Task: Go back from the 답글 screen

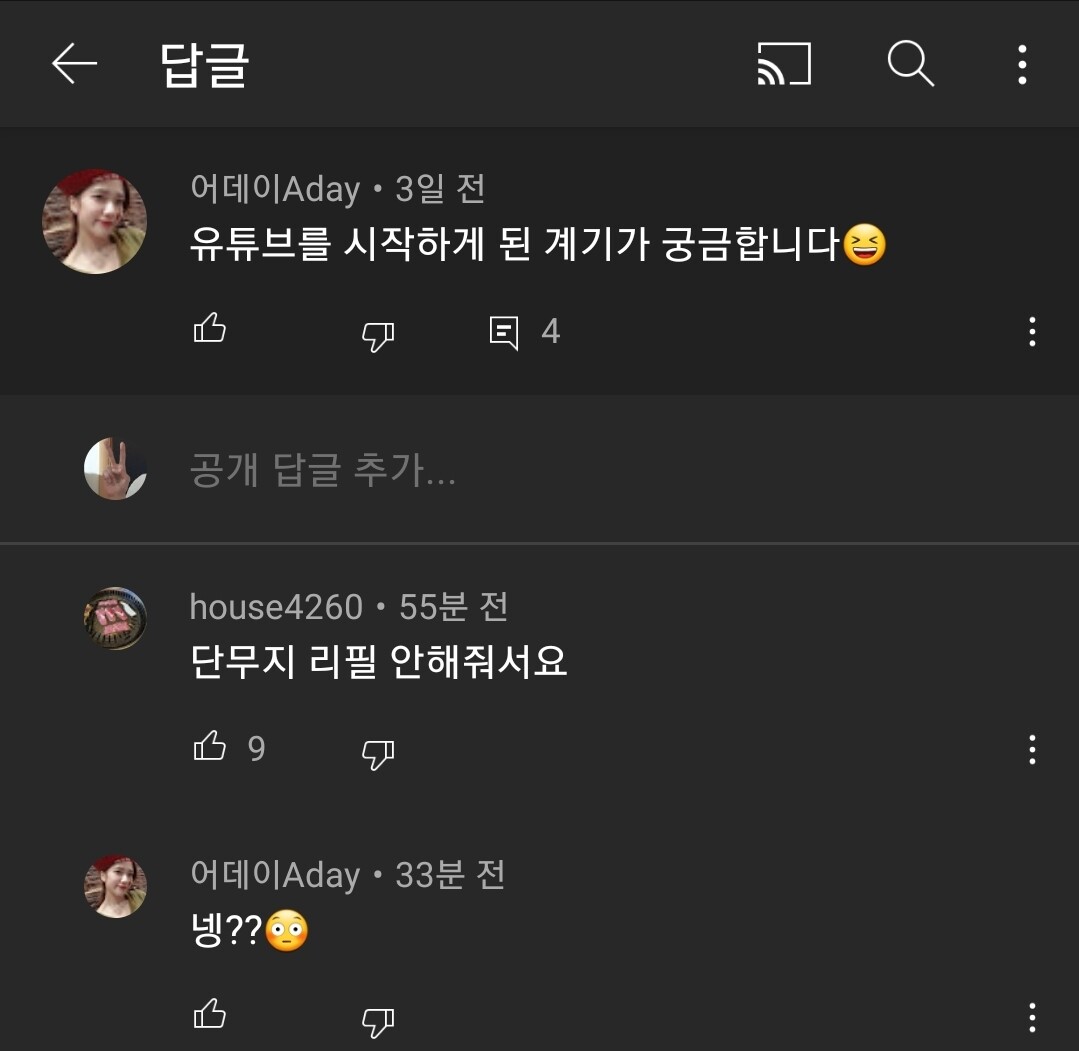Action: pos(75,65)
